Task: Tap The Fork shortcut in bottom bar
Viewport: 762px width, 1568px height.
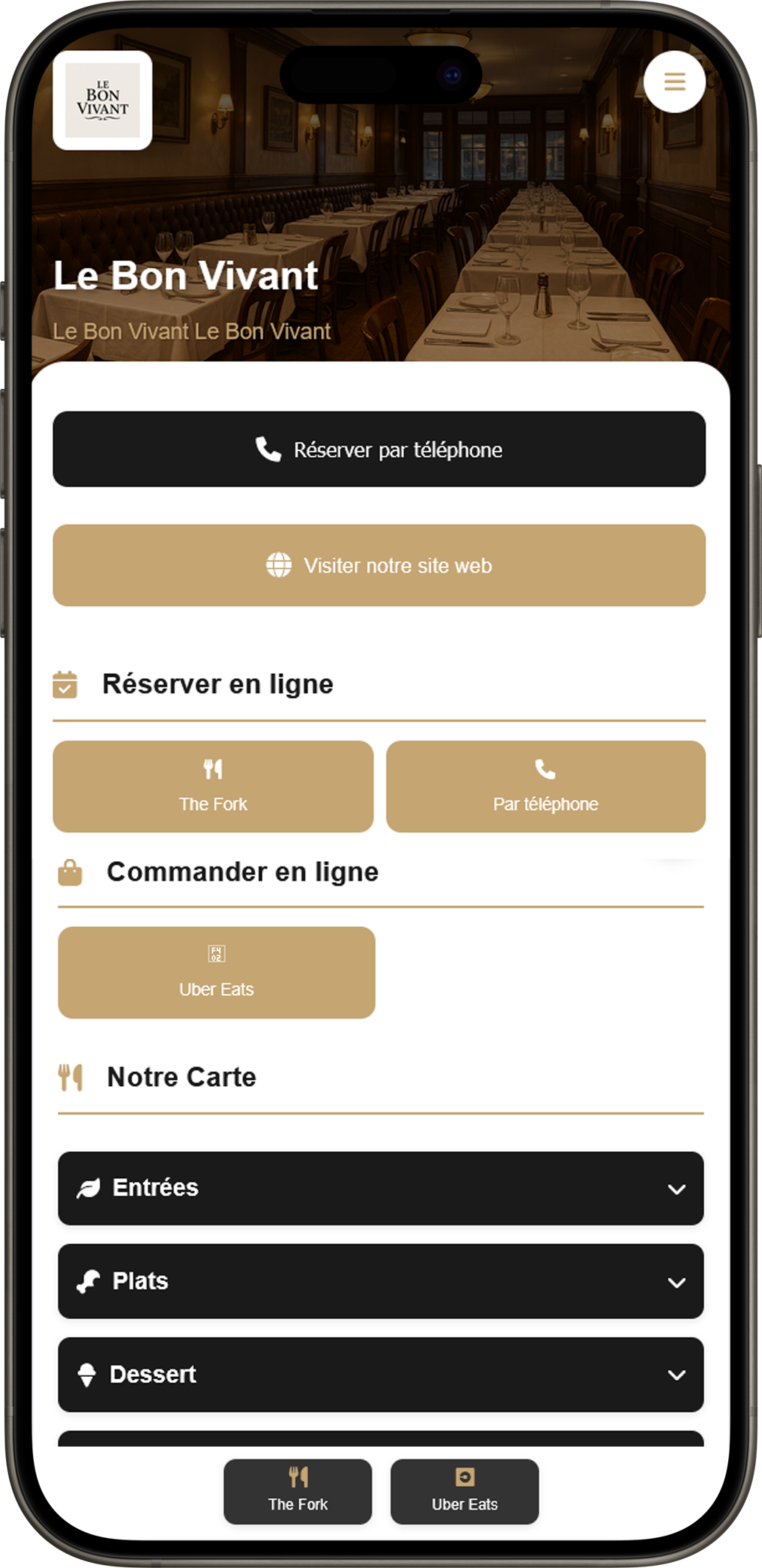Action: pyautogui.click(x=298, y=1491)
